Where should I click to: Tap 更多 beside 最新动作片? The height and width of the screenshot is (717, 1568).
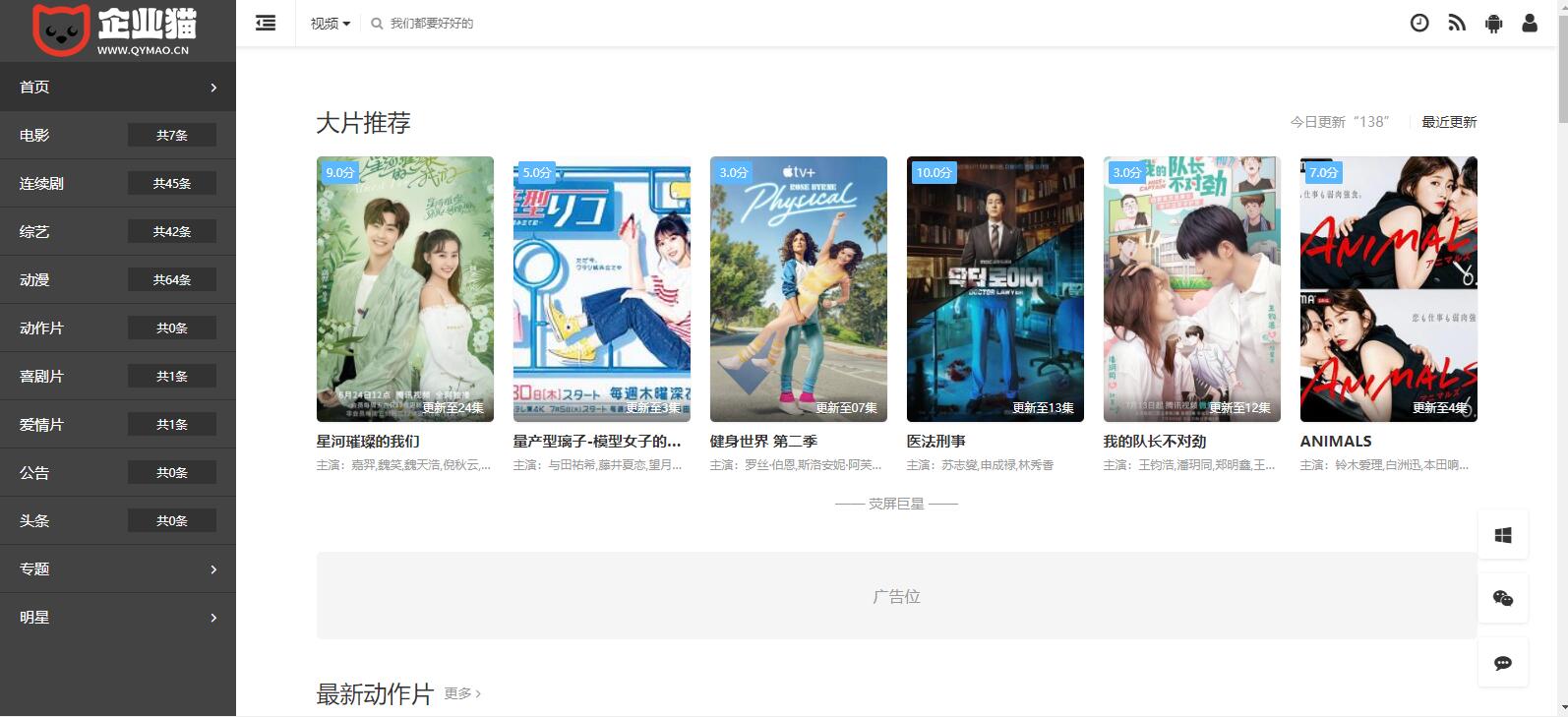point(462,693)
